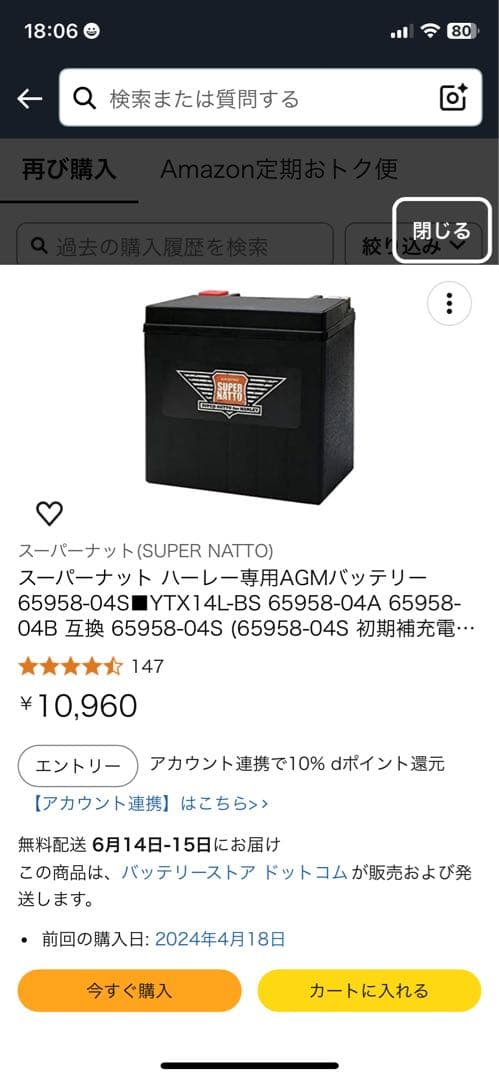Open the battery product title

pos(239,603)
